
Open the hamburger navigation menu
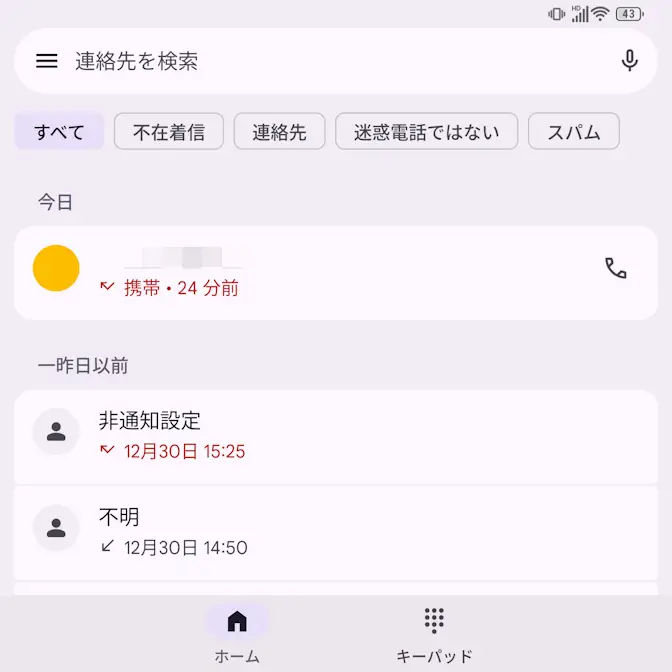47,61
